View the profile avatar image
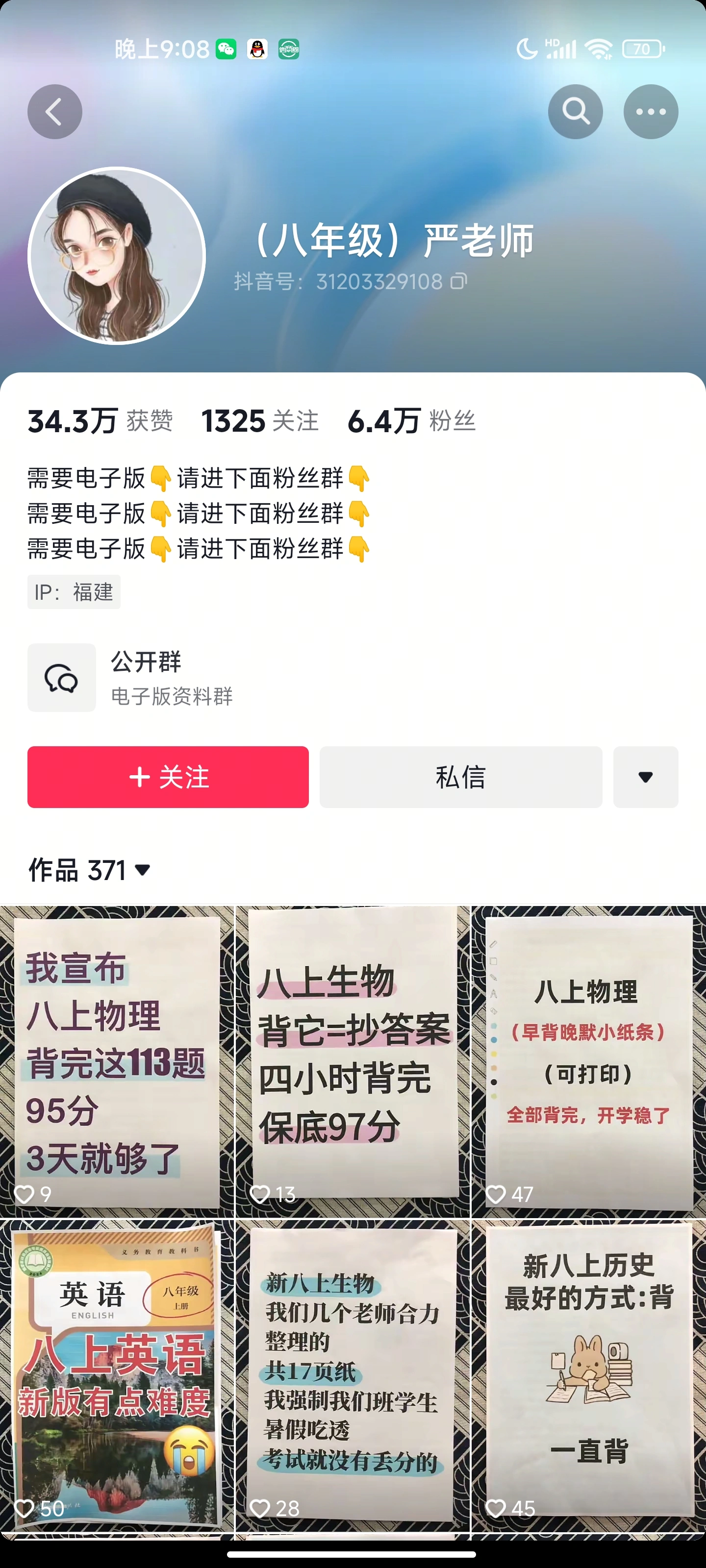 point(117,256)
